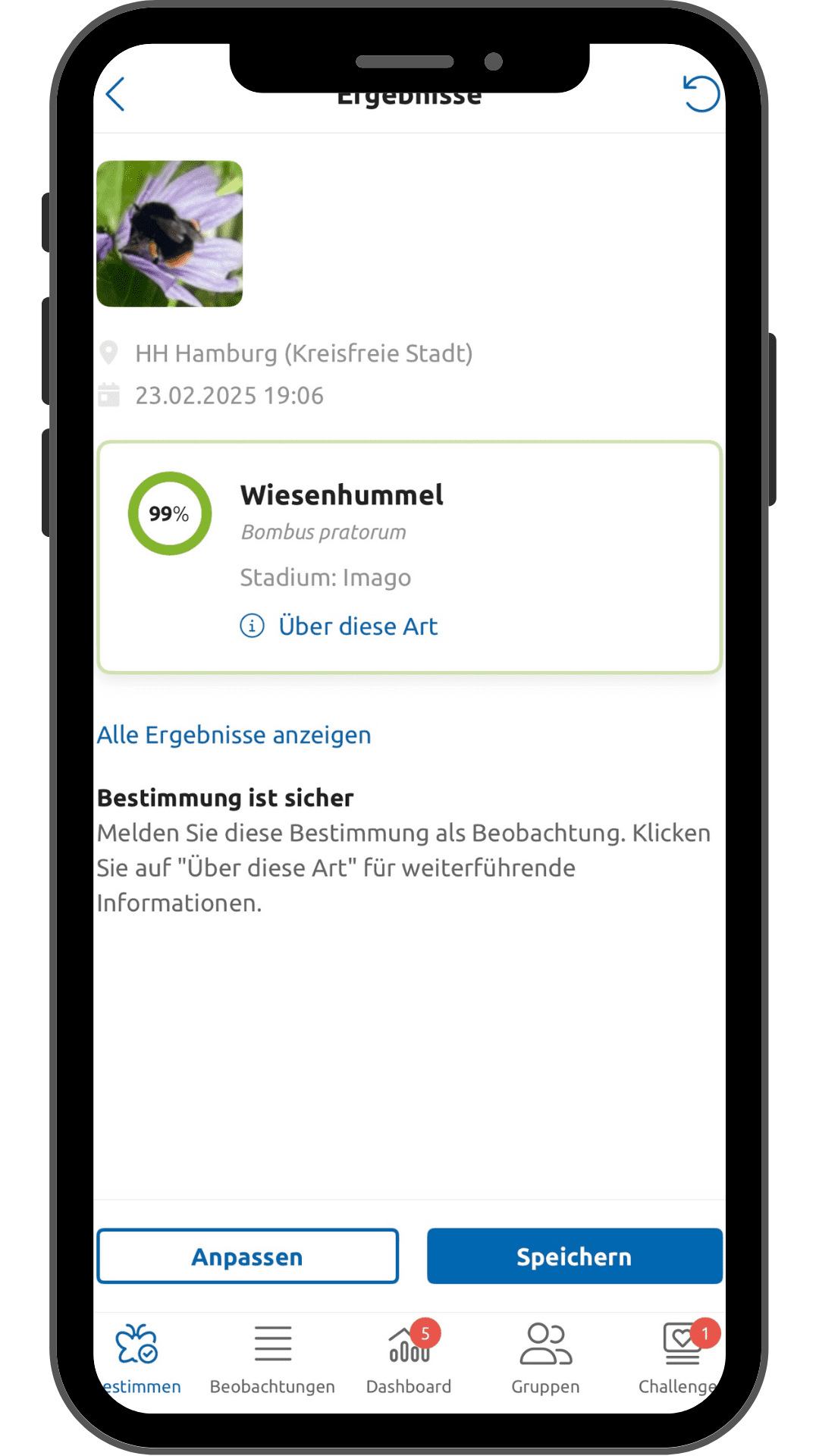Open the Dashboard tab

click(409, 1359)
